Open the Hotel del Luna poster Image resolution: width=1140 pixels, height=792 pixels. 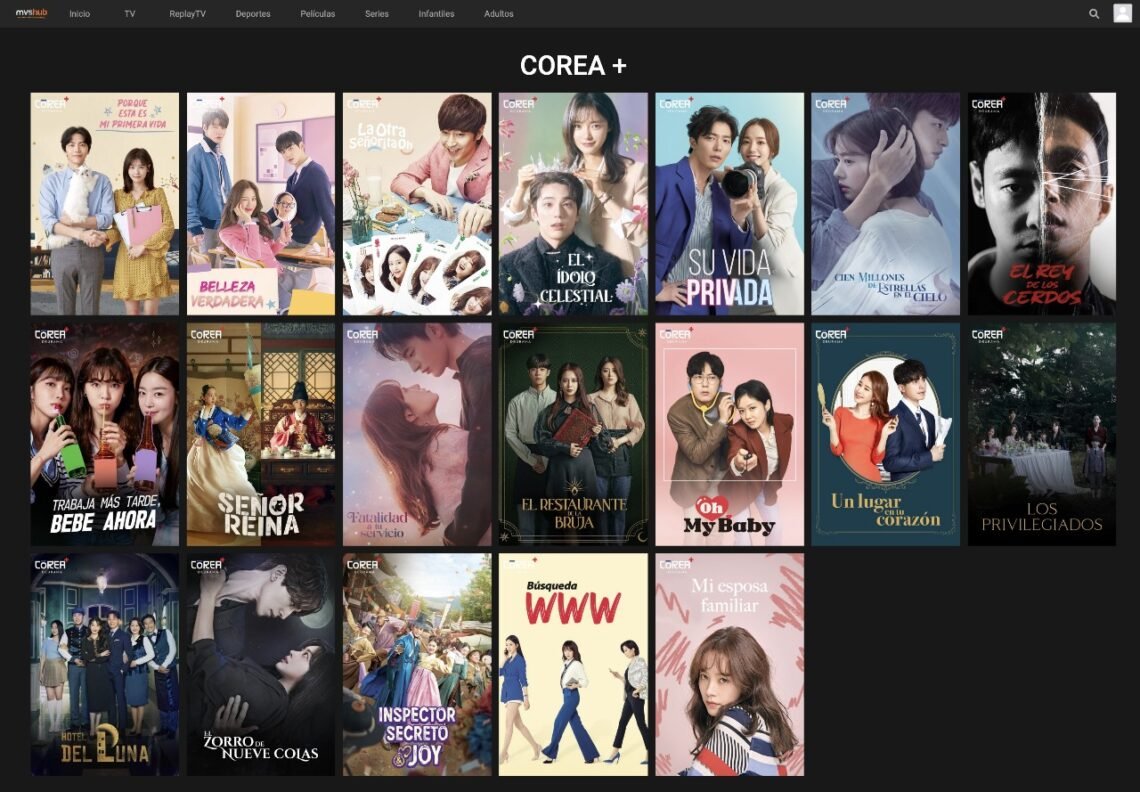point(105,664)
